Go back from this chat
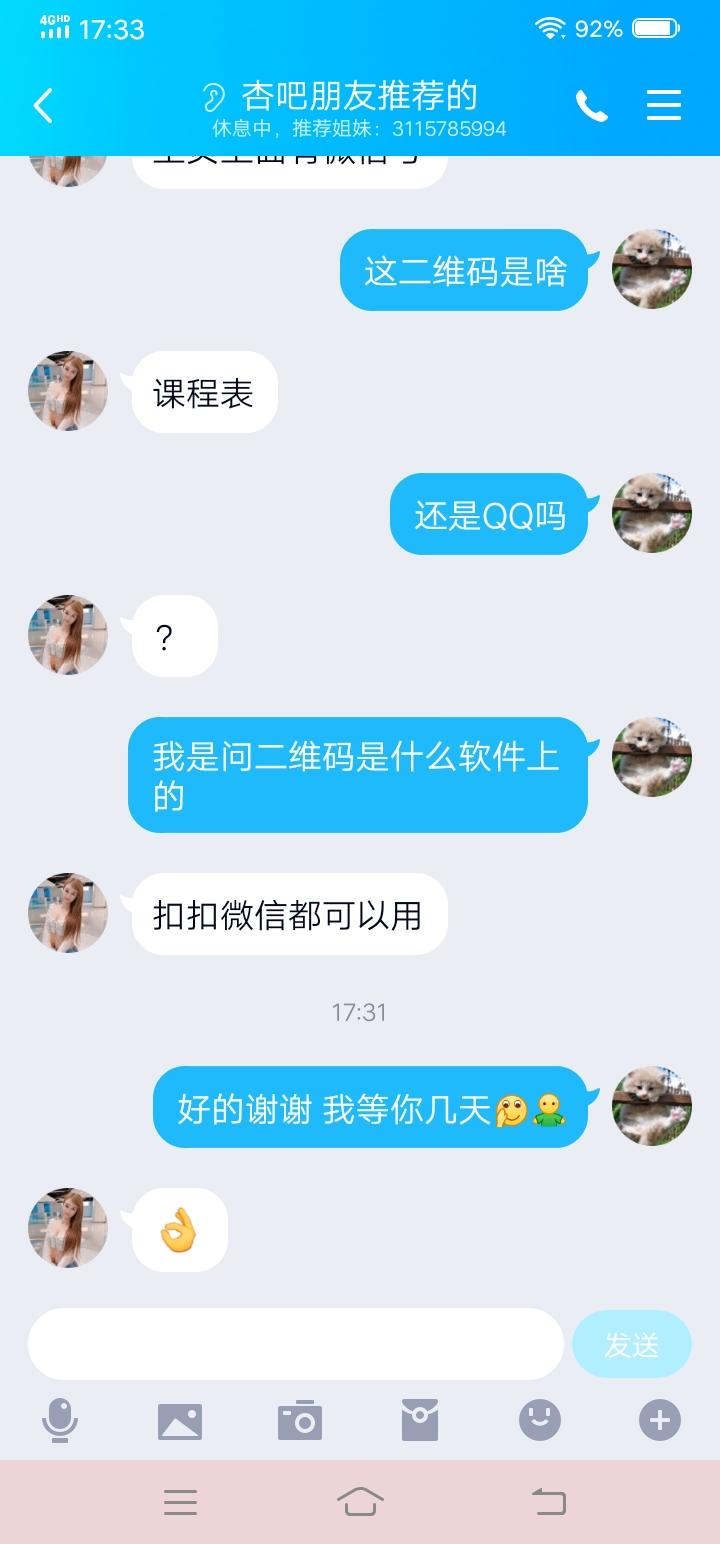 42,105
